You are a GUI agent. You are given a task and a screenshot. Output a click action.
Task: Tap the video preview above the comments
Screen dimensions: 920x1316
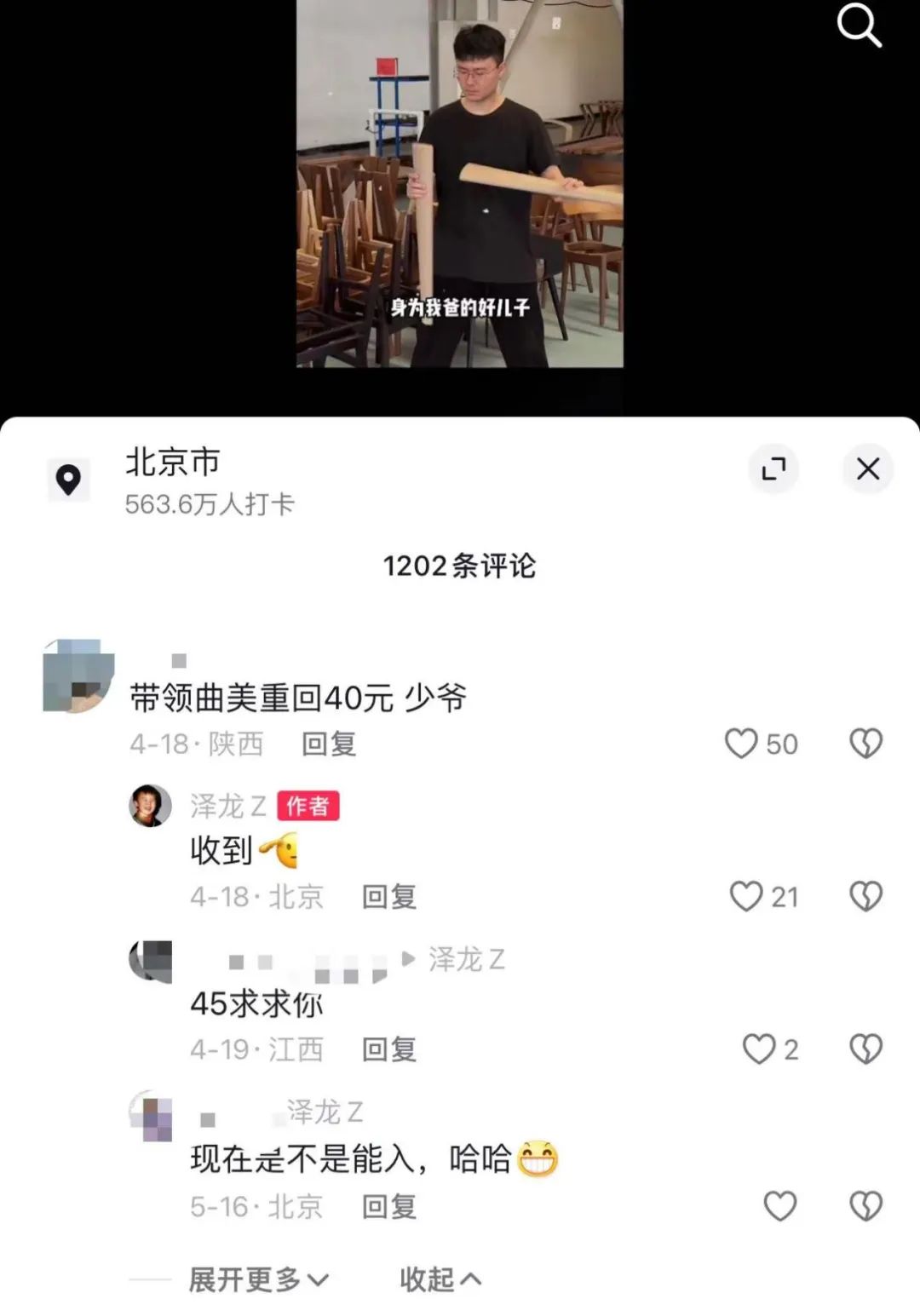click(459, 183)
